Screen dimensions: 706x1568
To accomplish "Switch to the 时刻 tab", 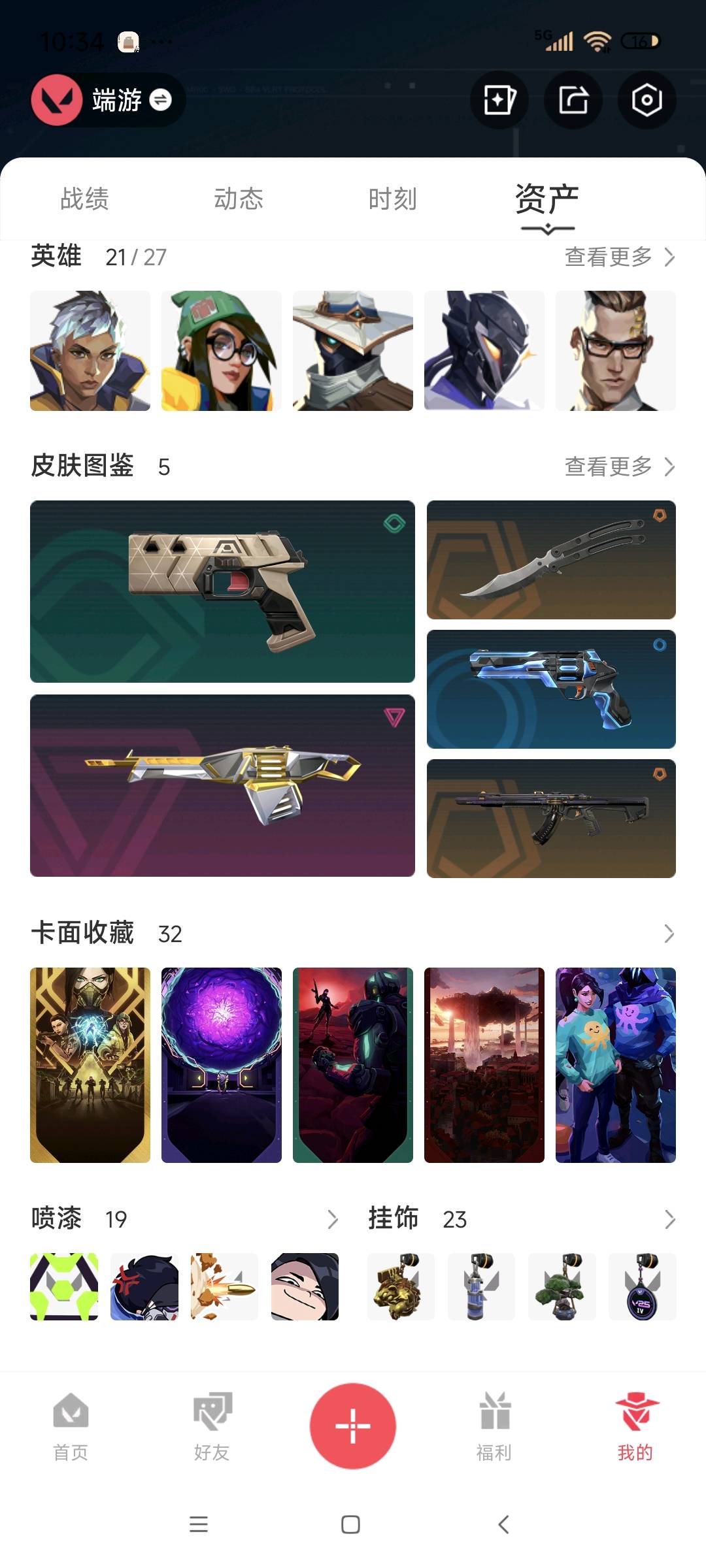I will coord(392,199).
